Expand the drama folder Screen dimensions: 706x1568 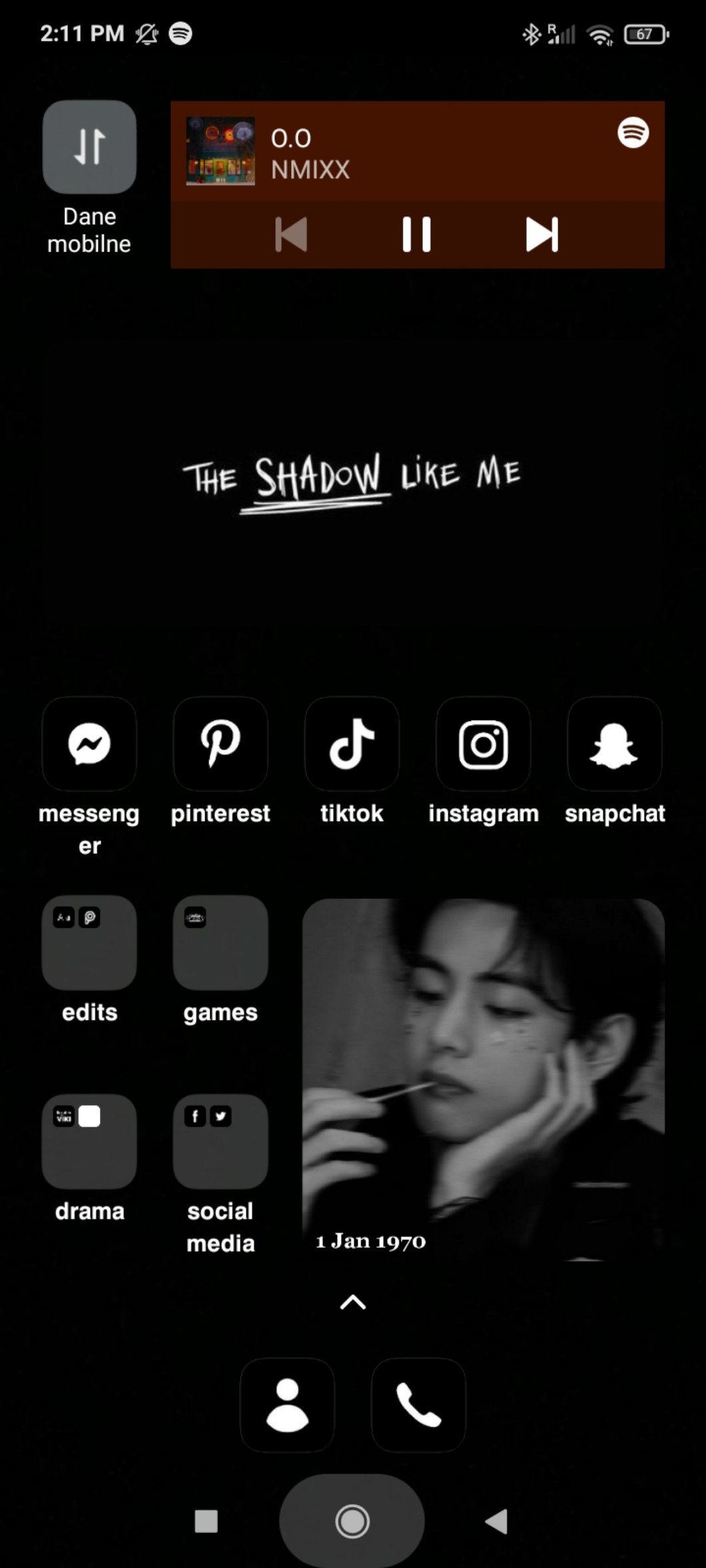point(89,1141)
